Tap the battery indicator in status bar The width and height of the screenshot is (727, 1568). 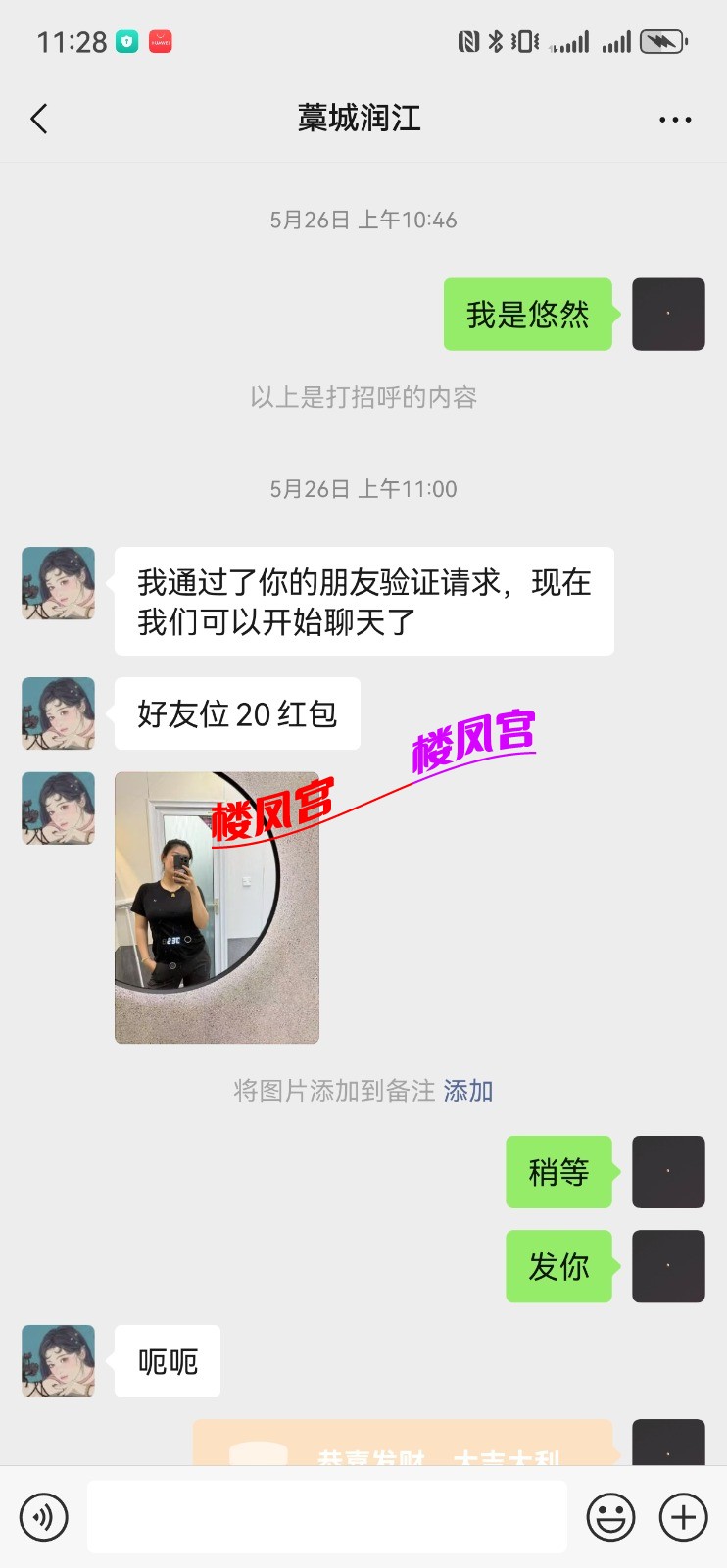point(662,41)
